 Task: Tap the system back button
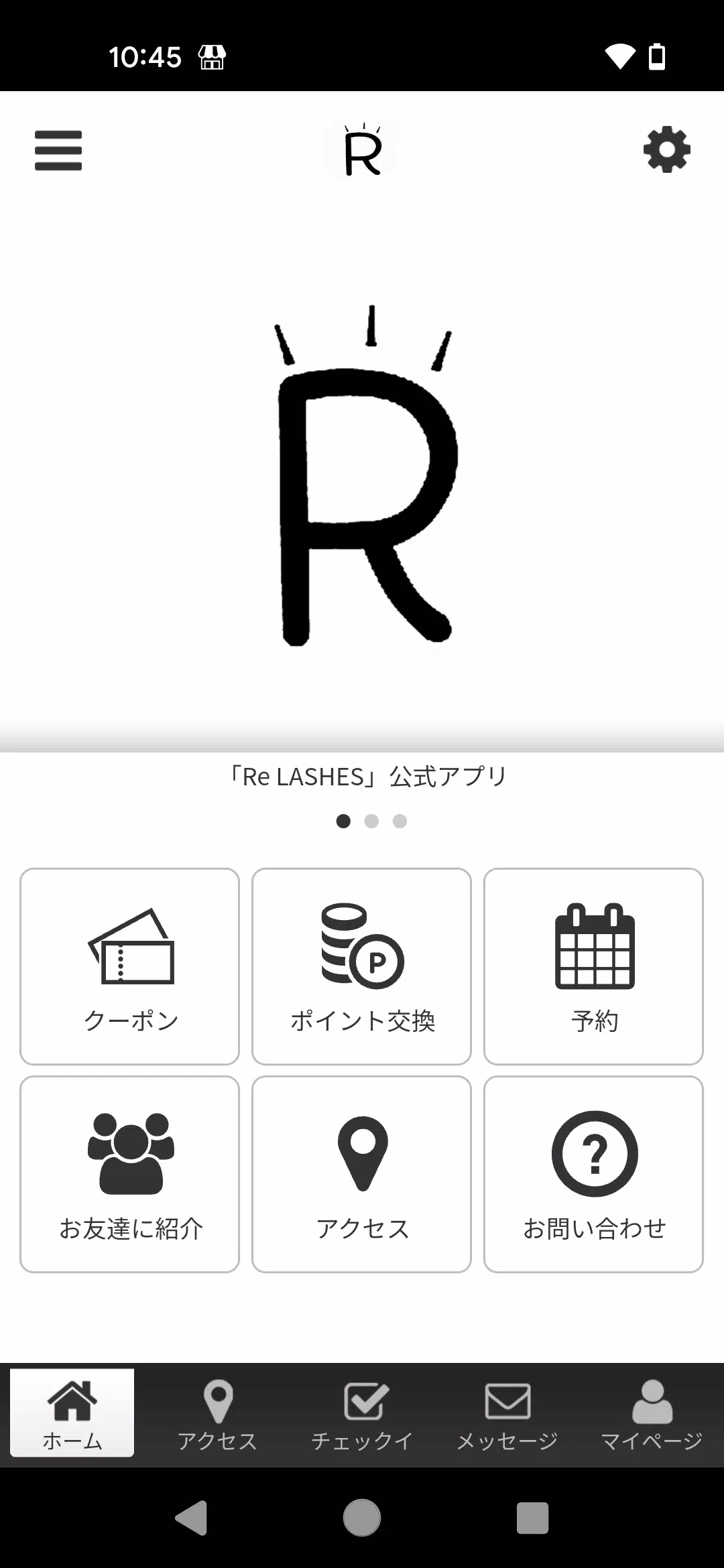[191, 1517]
